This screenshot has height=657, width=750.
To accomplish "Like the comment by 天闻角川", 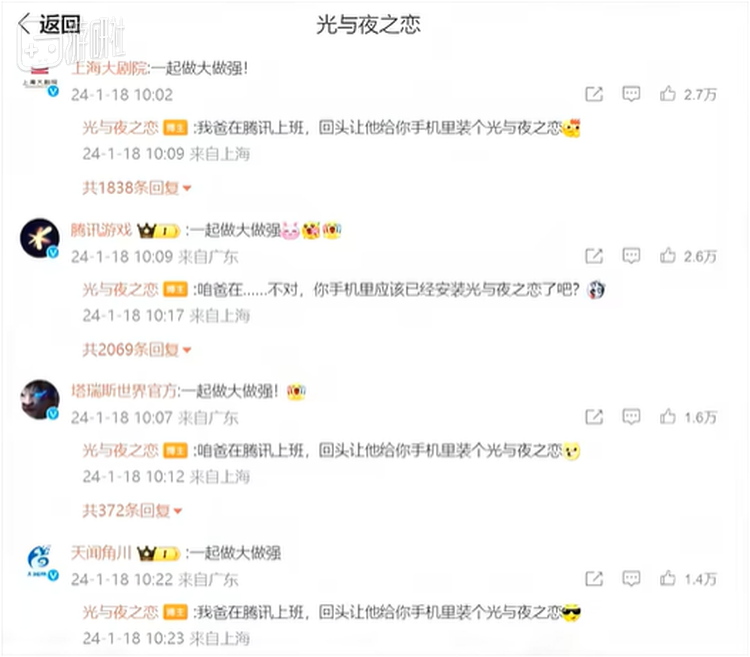I will [668, 578].
